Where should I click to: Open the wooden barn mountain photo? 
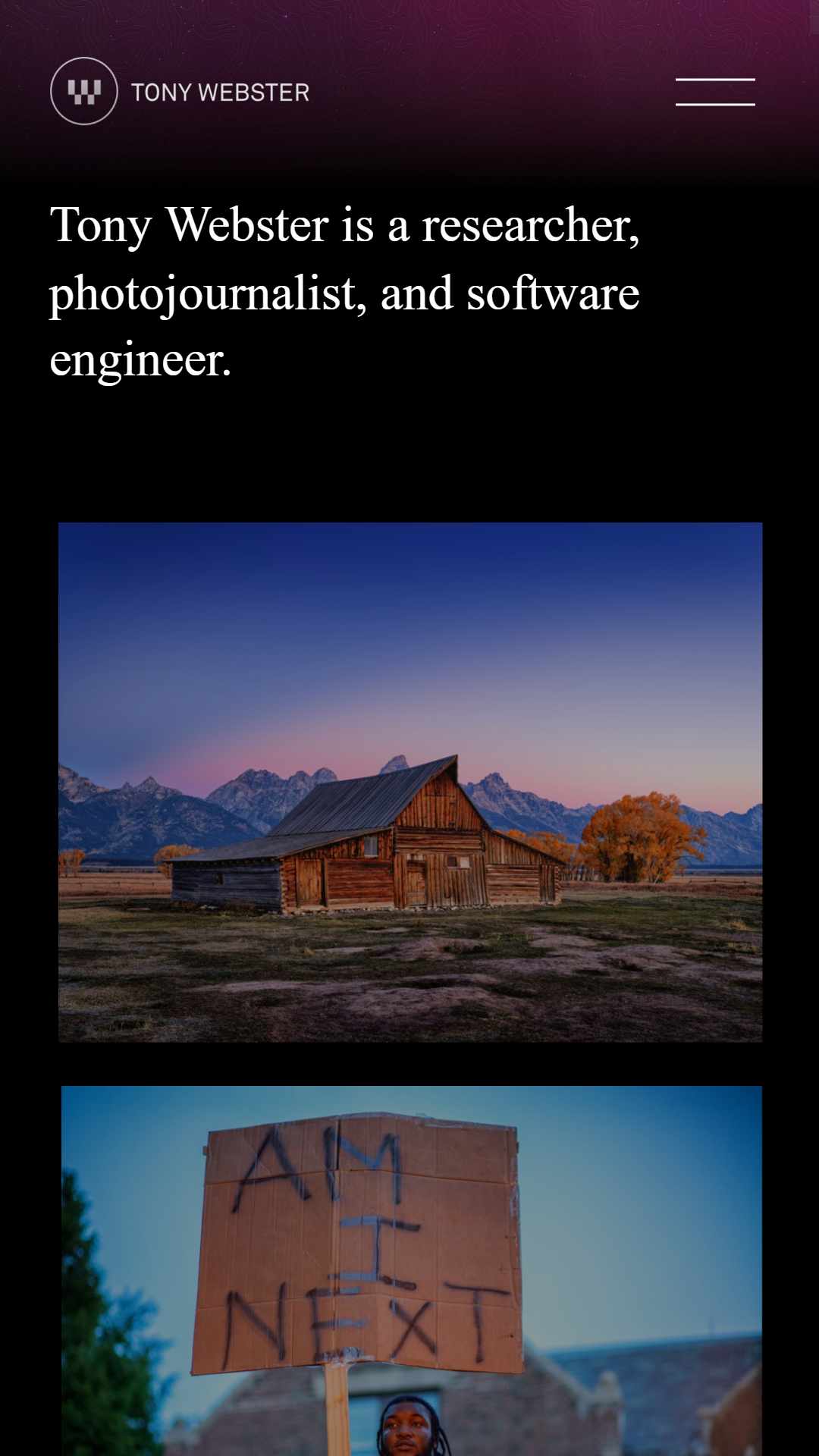pyautogui.click(x=410, y=782)
